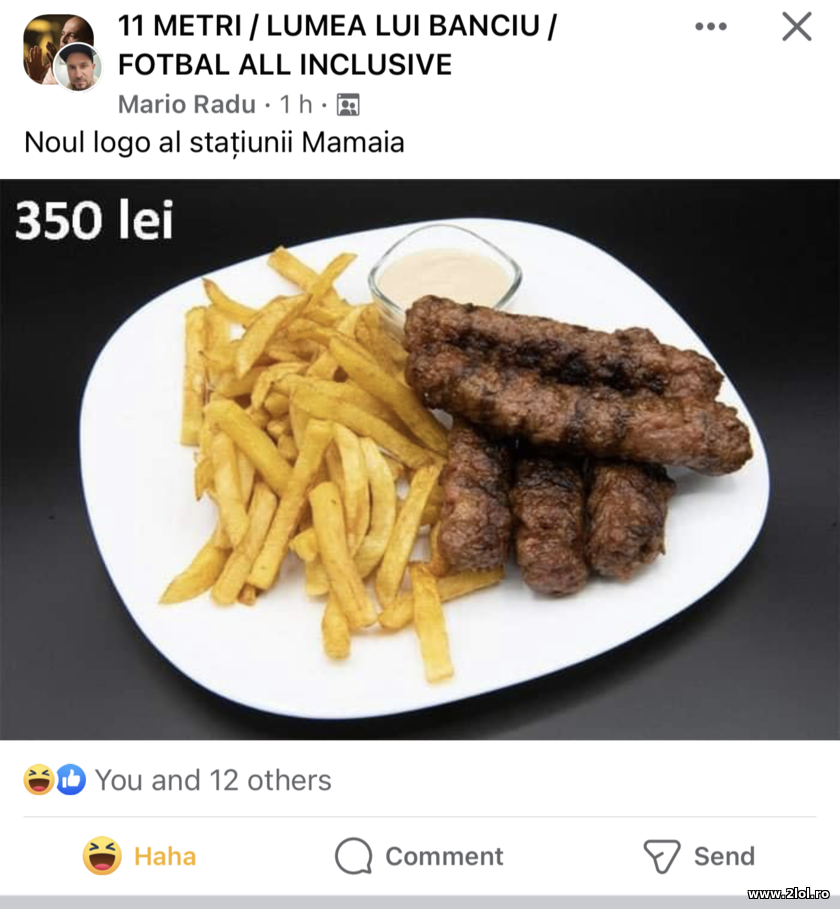Click the Haha emoji icon in the reaction bar

[100, 856]
